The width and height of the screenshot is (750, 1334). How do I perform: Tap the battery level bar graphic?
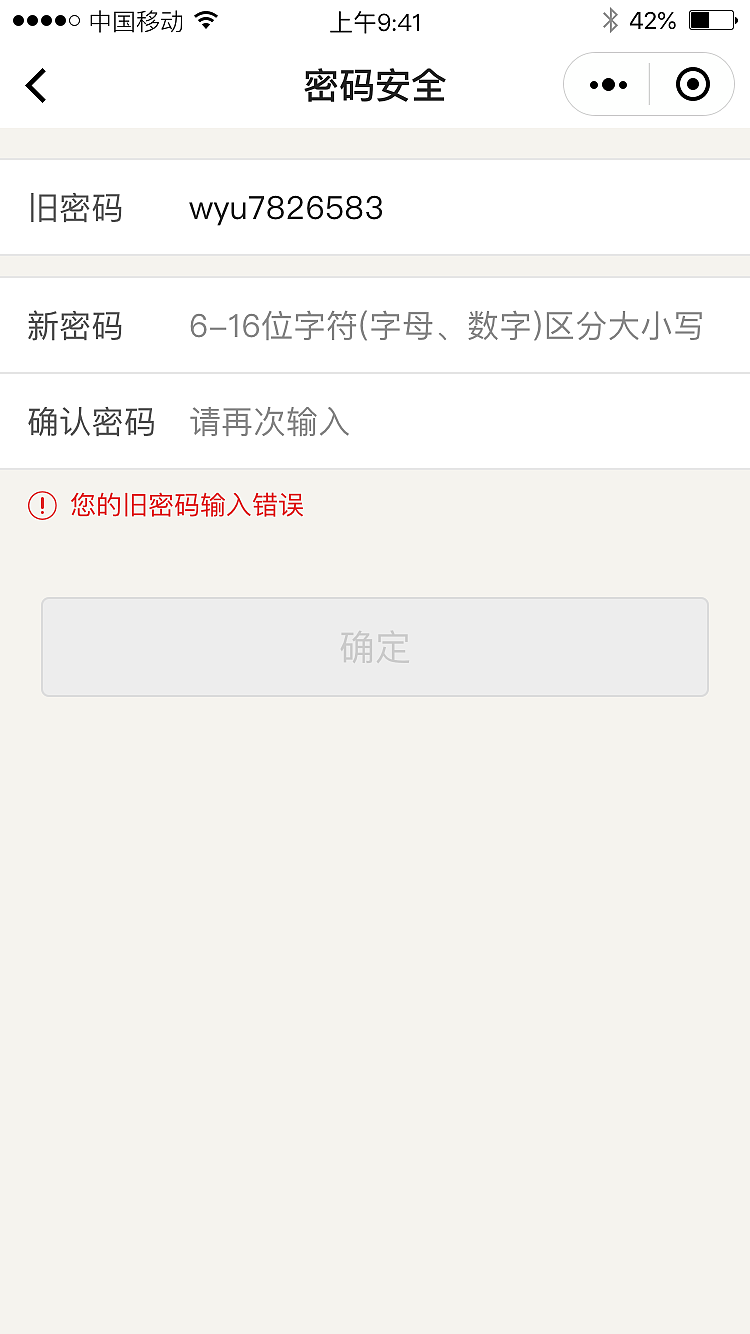click(x=712, y=18)
